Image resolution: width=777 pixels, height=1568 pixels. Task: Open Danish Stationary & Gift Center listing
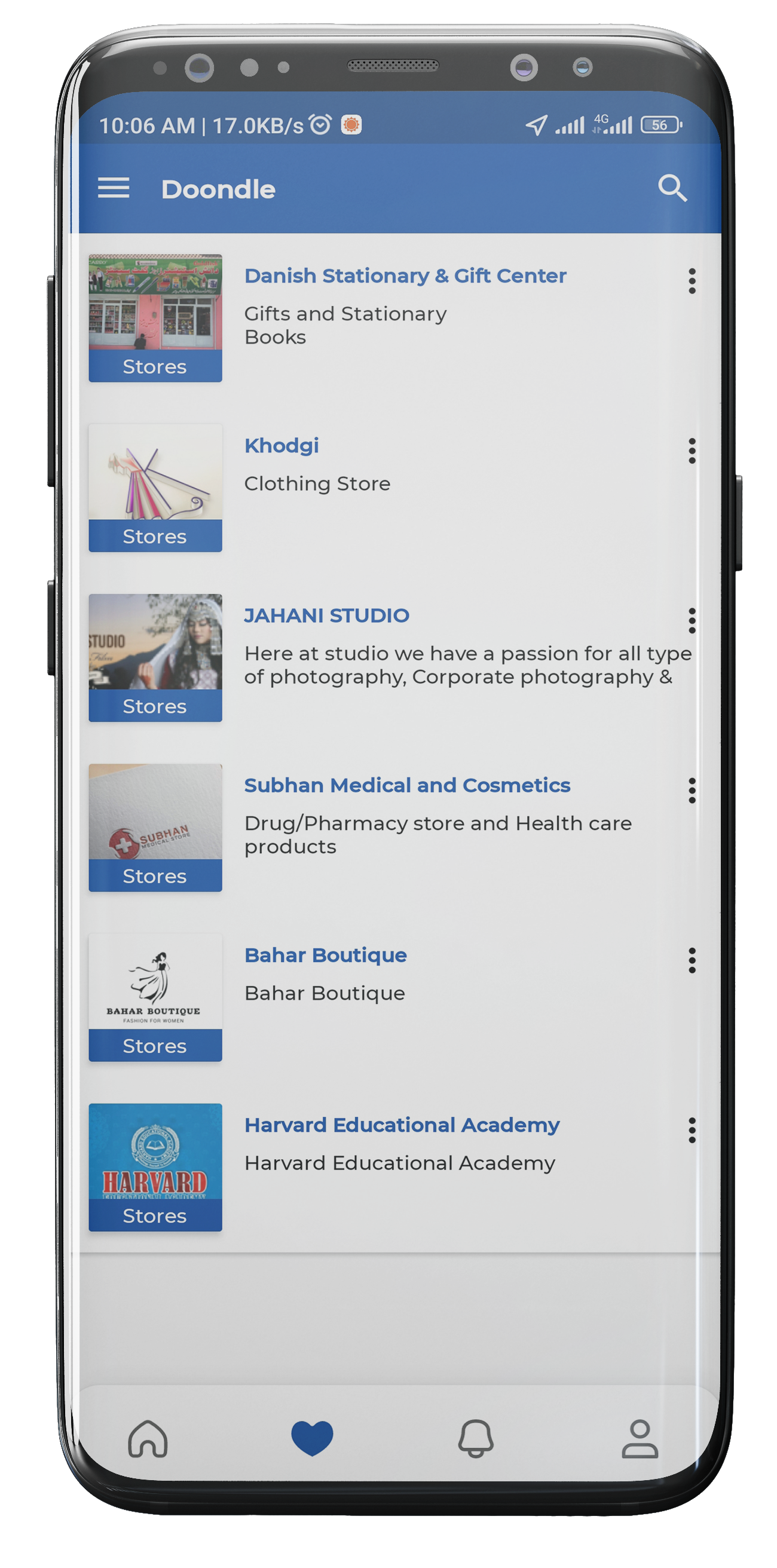[x=405, y=275]
